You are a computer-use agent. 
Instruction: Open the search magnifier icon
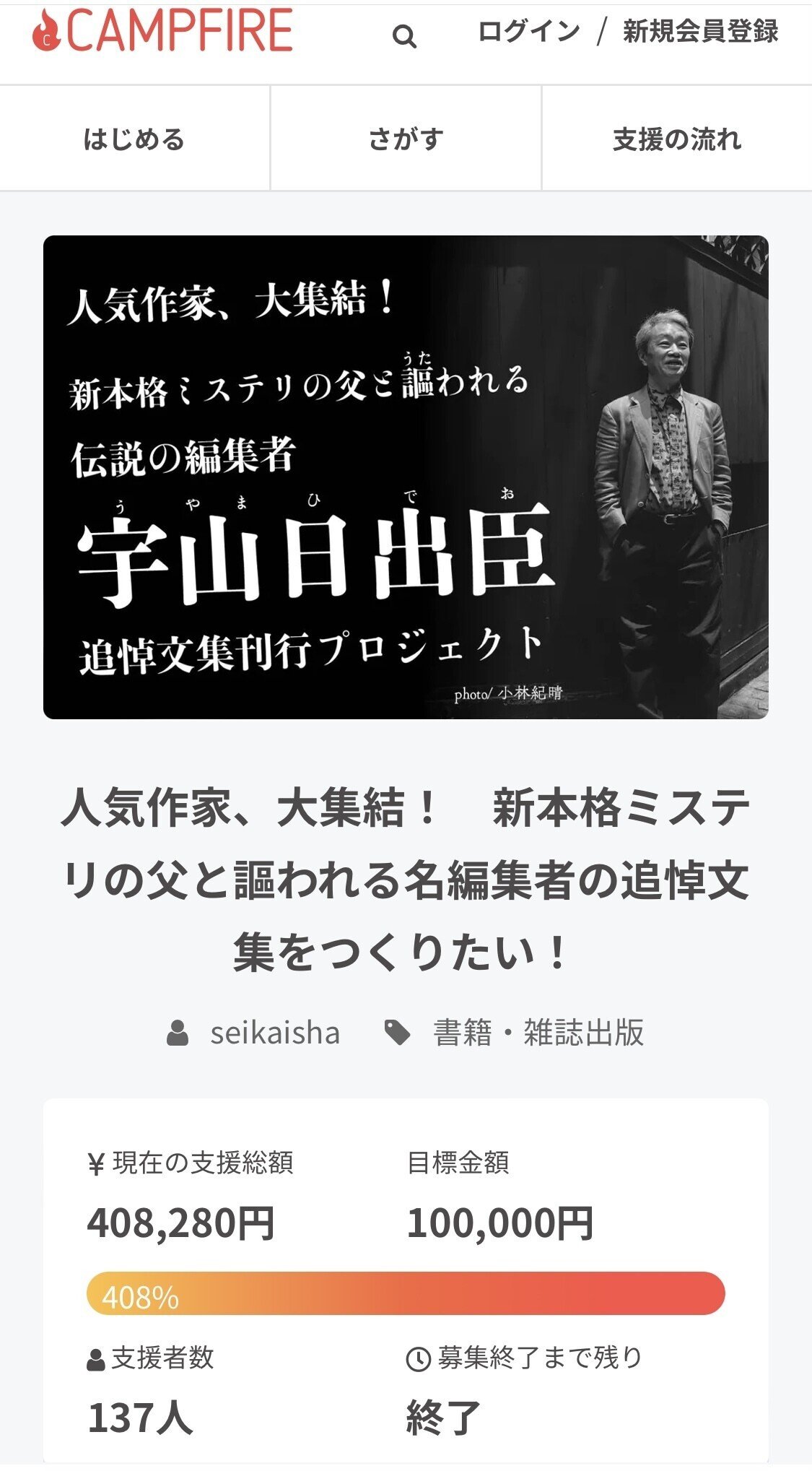[404, 36]
